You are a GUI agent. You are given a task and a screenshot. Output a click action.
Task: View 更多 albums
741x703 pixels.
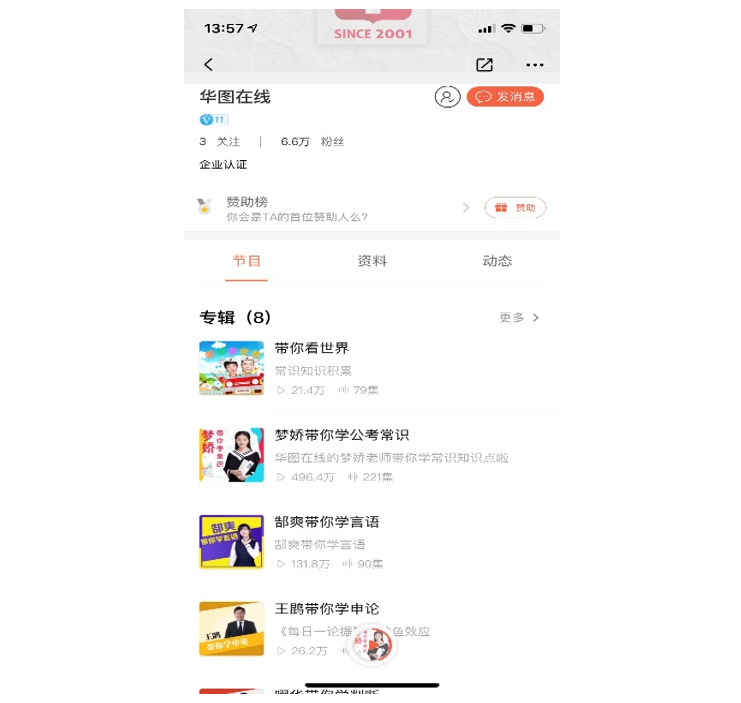[519, 318]
